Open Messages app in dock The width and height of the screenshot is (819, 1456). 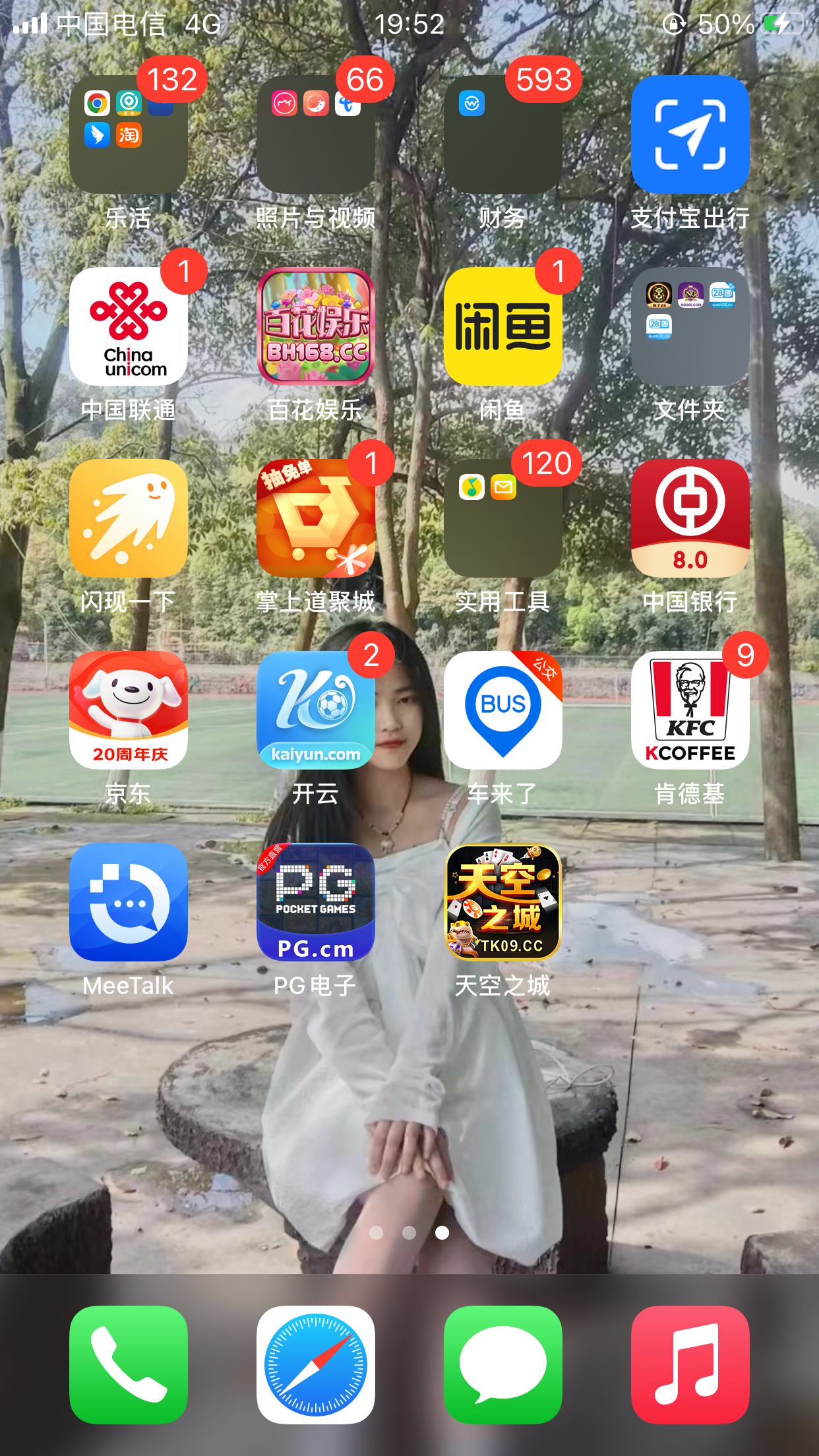click(503, 1364)
